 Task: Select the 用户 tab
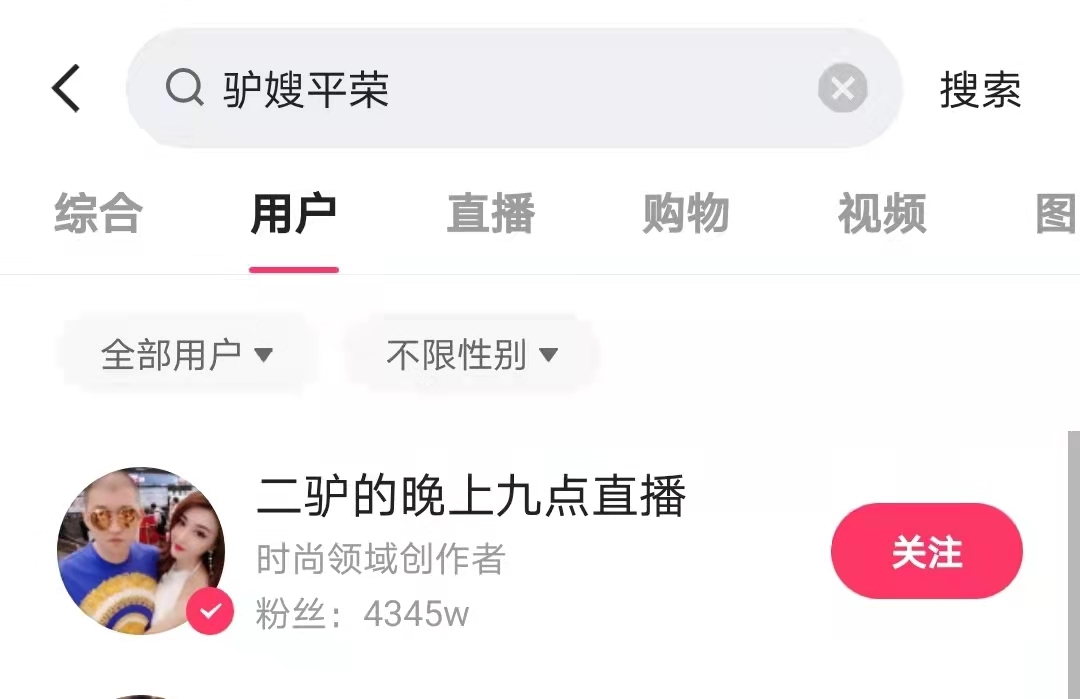(293, 214)
